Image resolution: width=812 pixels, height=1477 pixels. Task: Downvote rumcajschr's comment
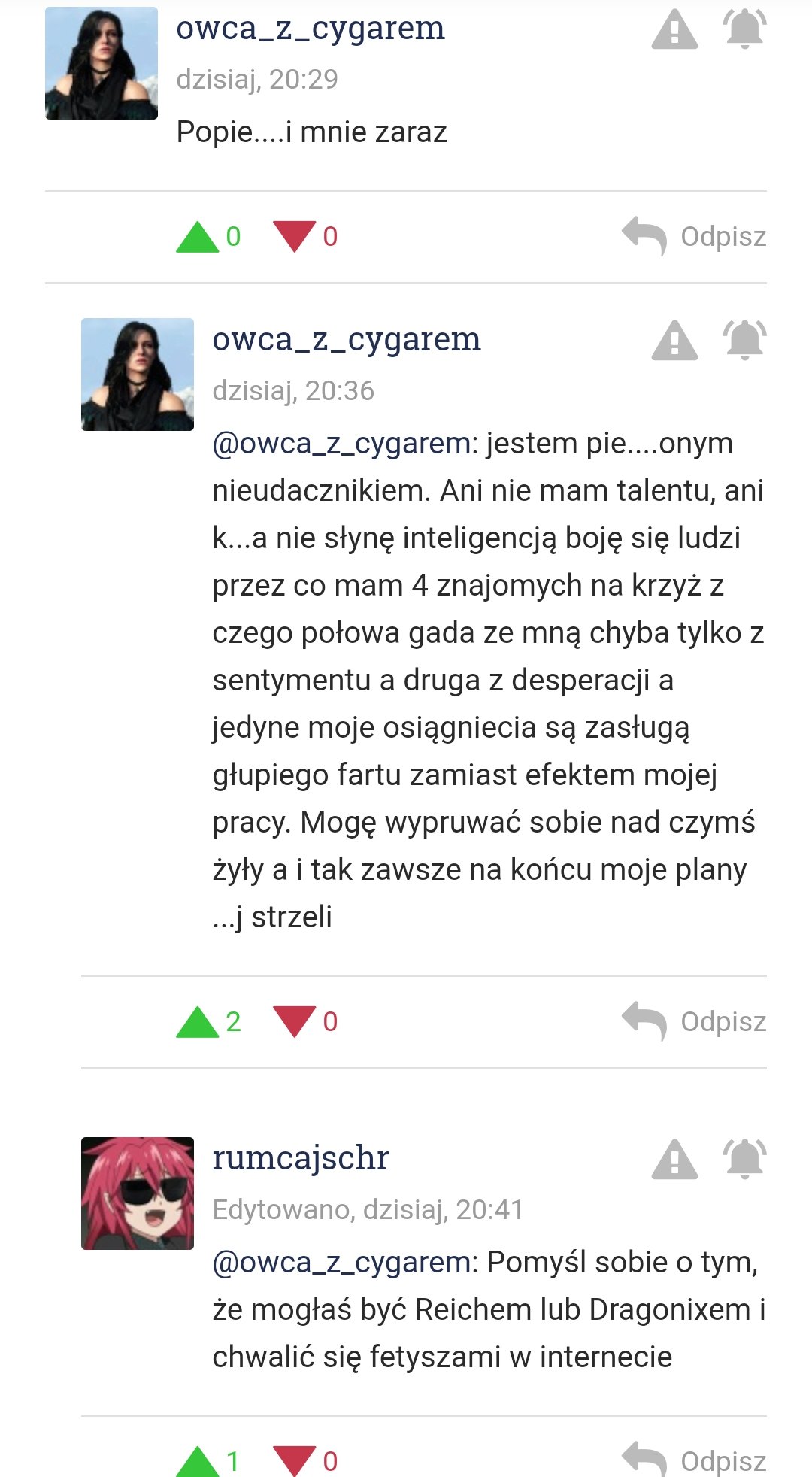tap(294, 1461)
